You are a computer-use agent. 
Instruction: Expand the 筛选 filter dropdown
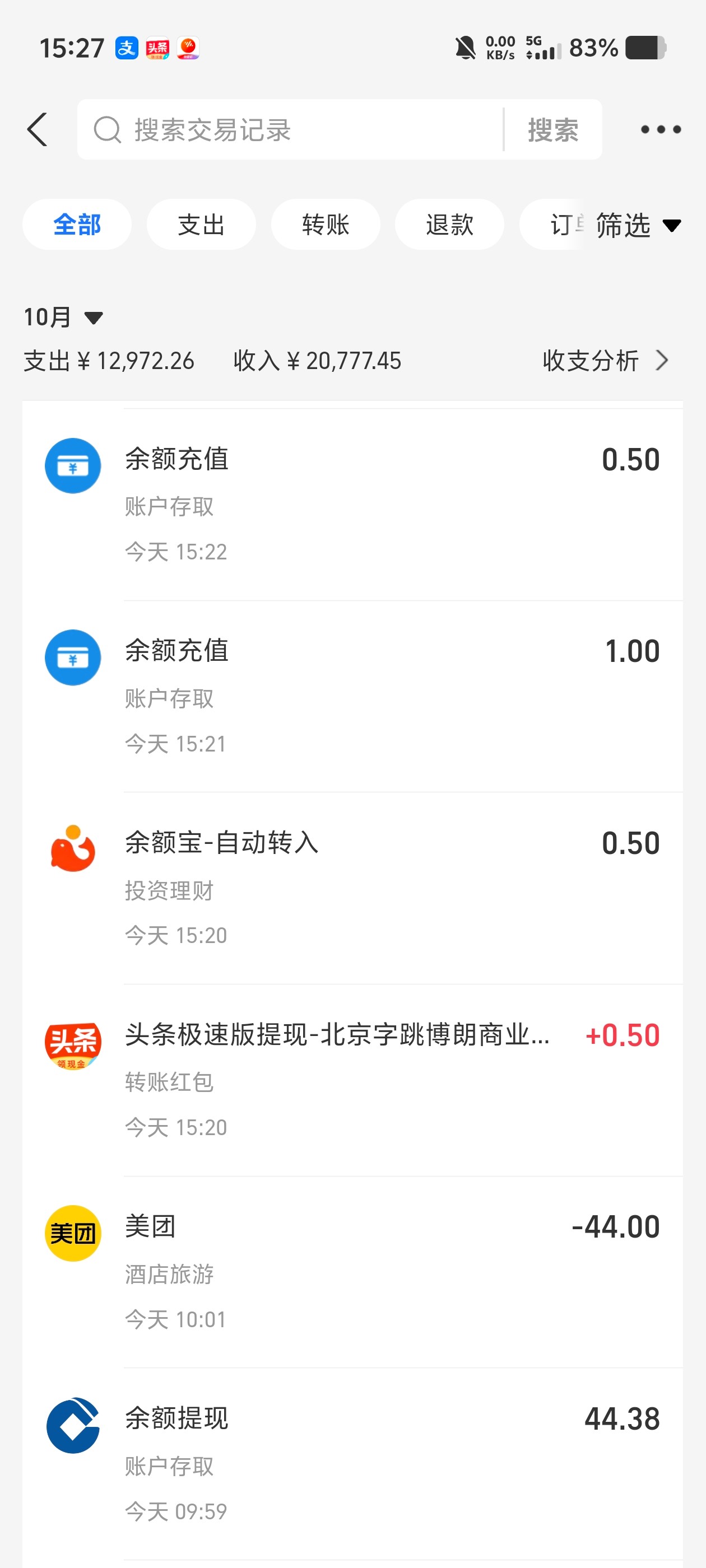[x=637, y=226]
